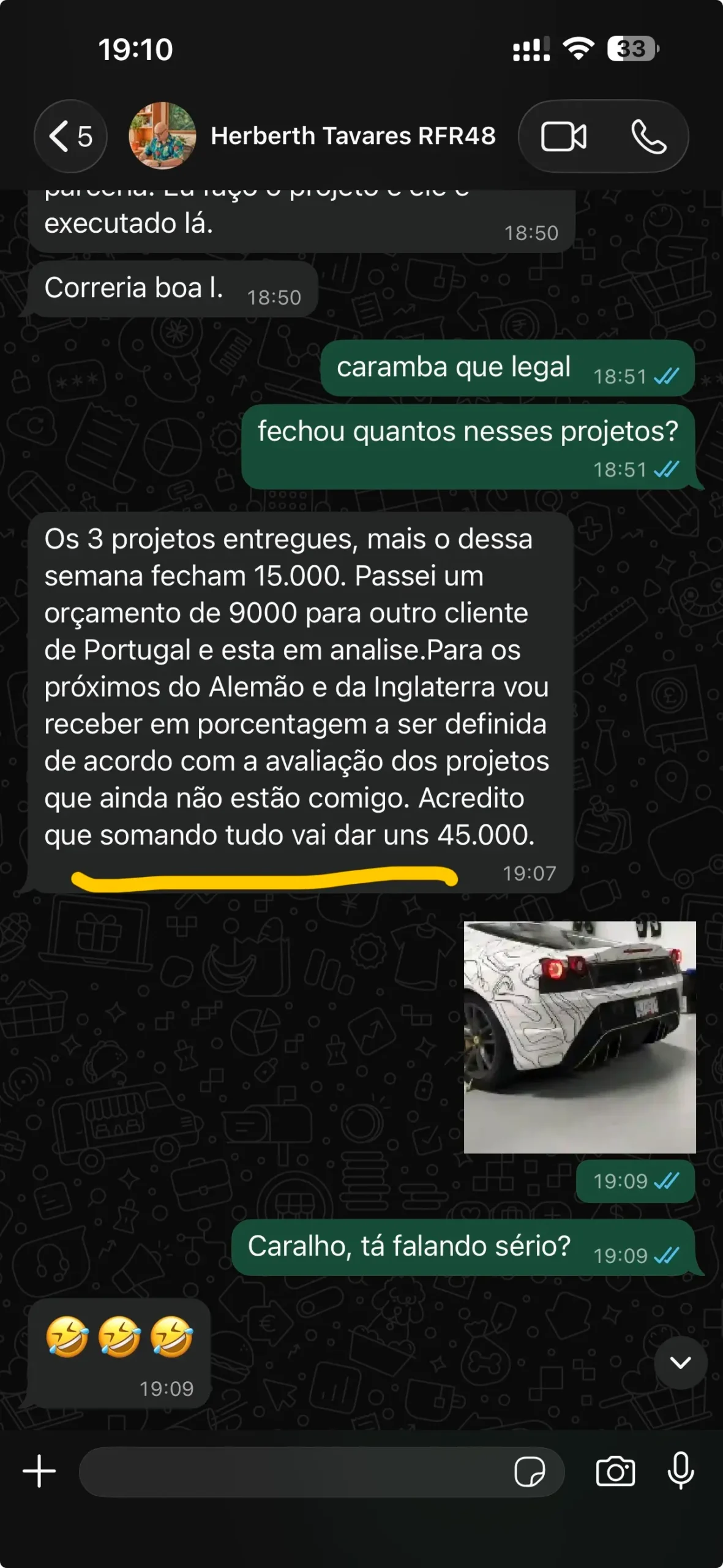The height and width of the screenshot is (1568, 723).
Task: Open the camera to take a photo
Action: pyautogui.click(x=615, y=1471)
